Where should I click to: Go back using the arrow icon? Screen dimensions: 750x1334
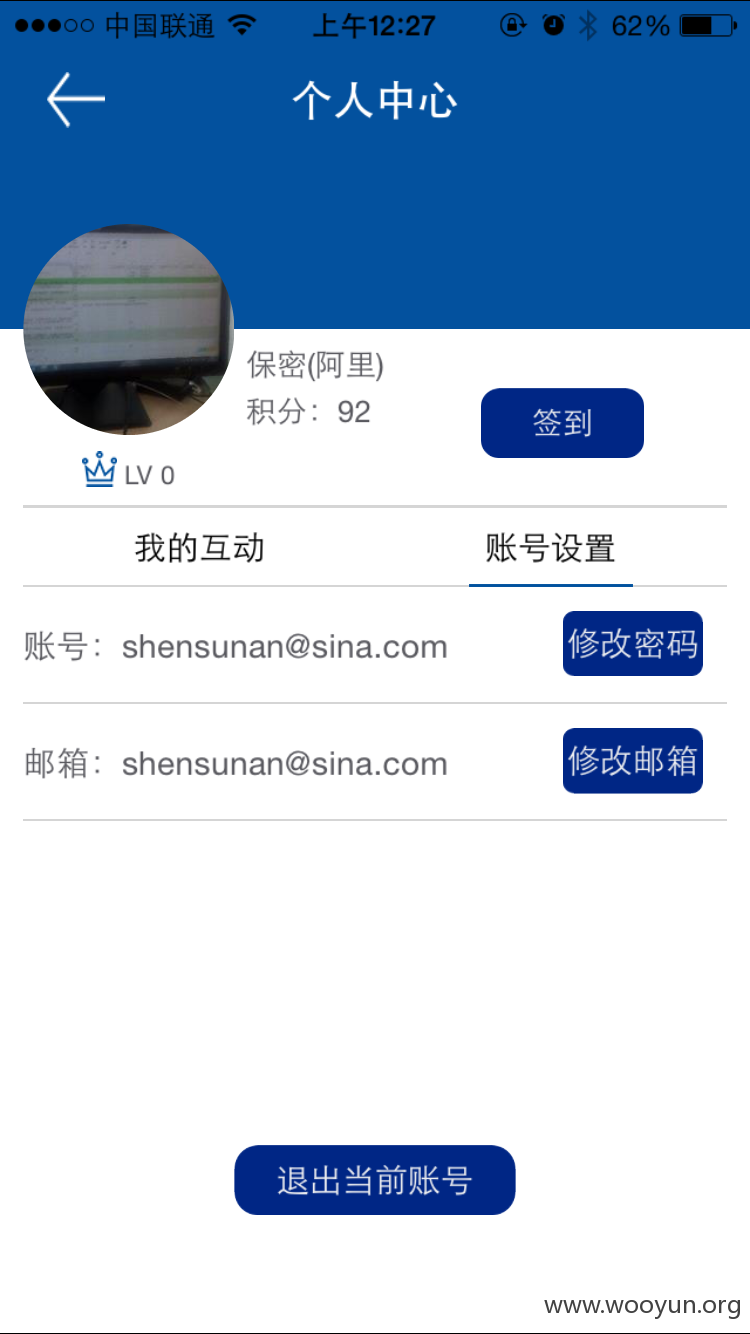coord(76,99)
